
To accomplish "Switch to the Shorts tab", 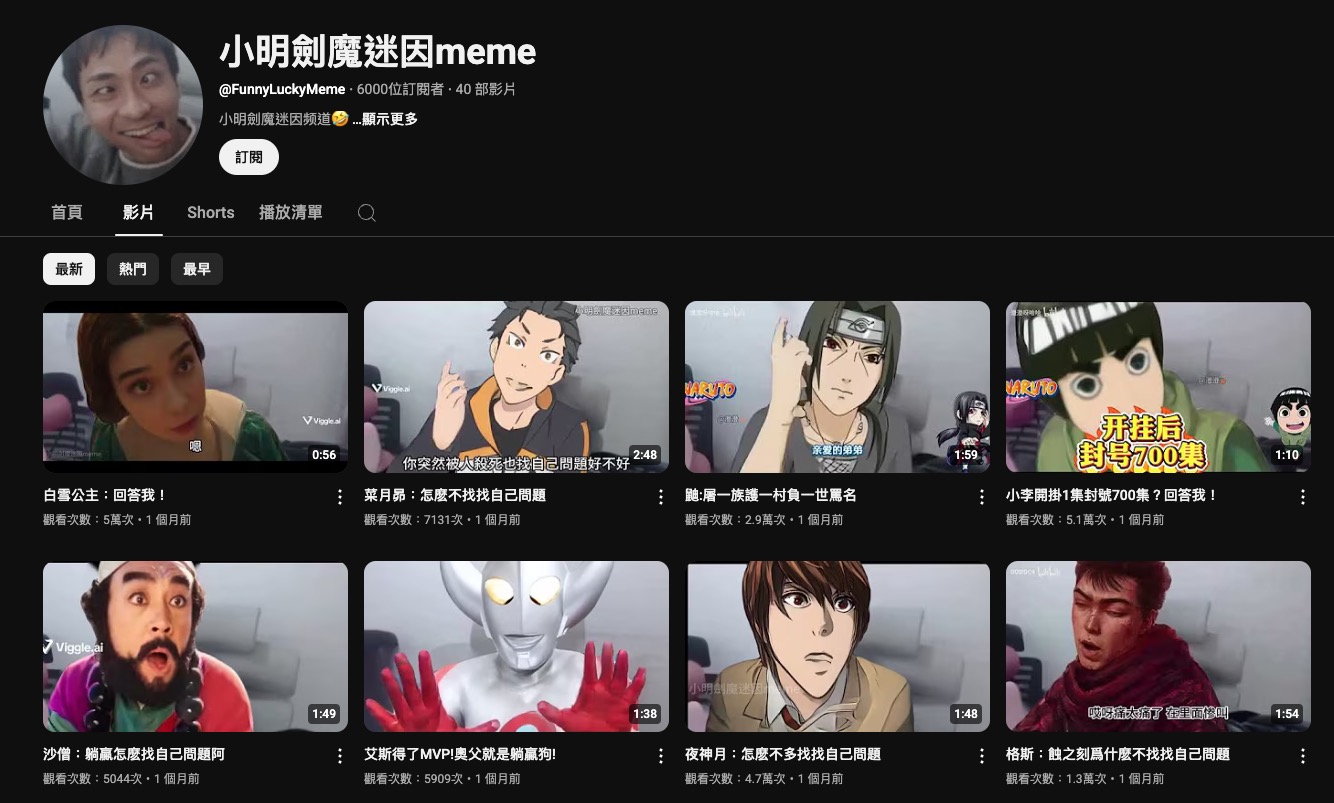I will 210,212.
